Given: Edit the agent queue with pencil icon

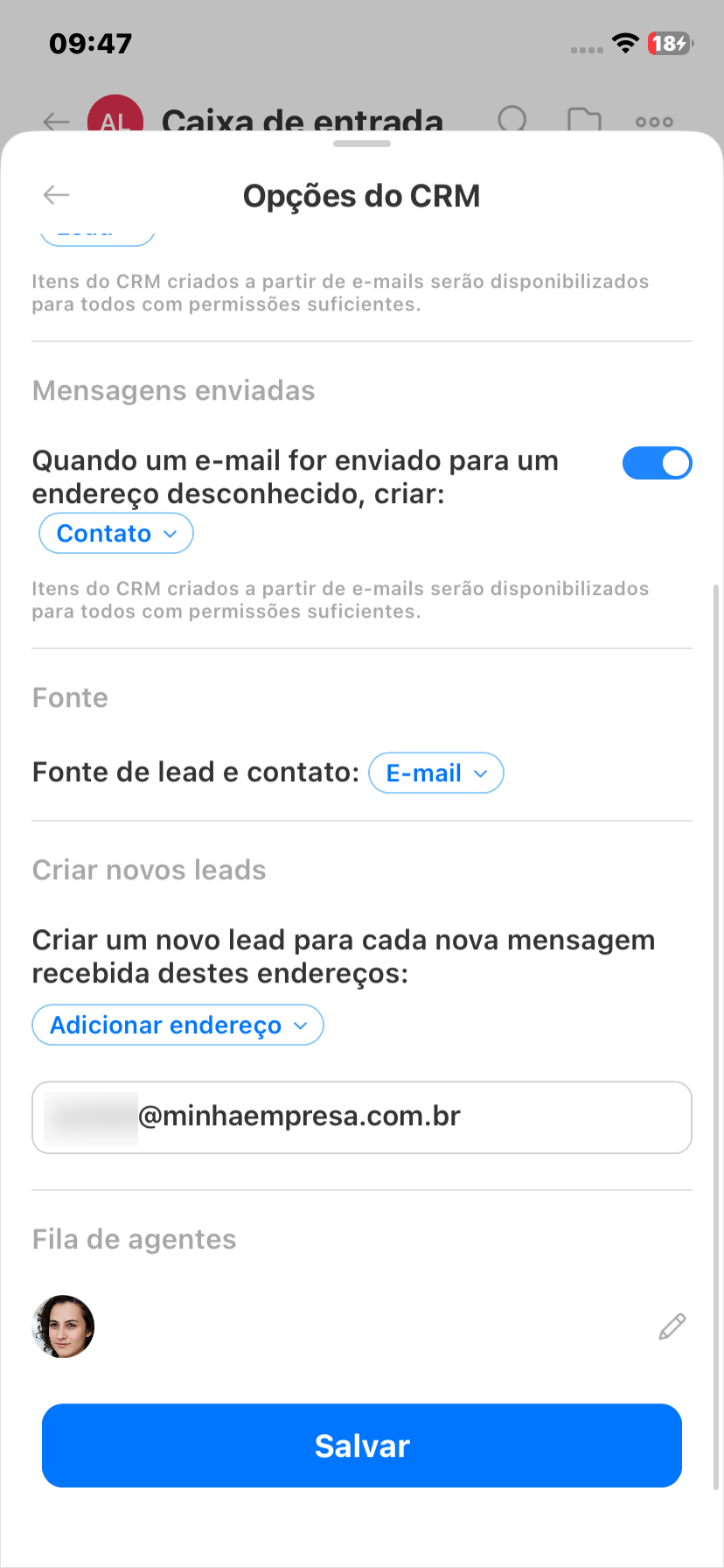Looking at the screenshot, I should tap(672, 1327).
